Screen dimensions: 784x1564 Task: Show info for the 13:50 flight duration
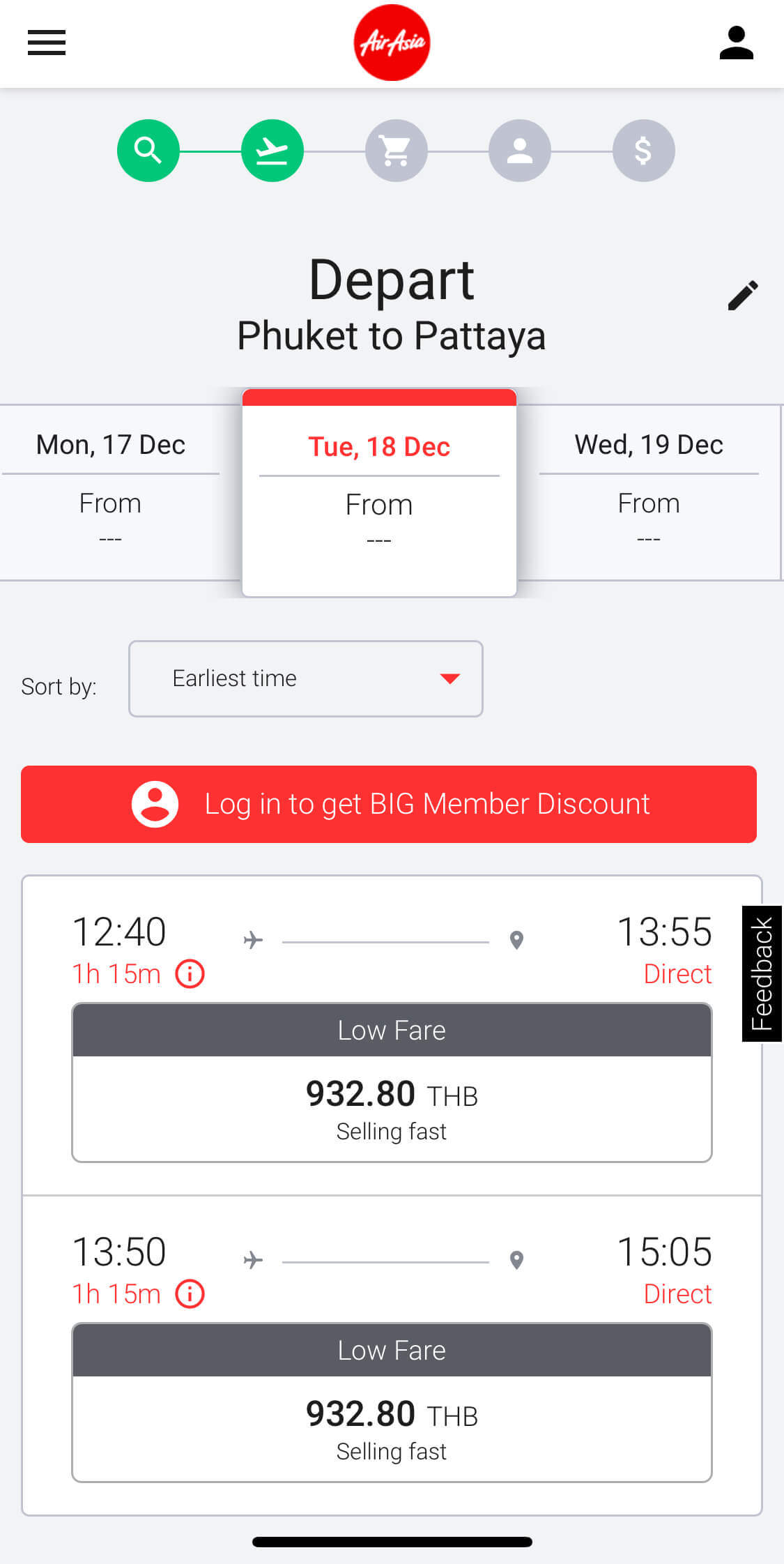pos(190,1294)
